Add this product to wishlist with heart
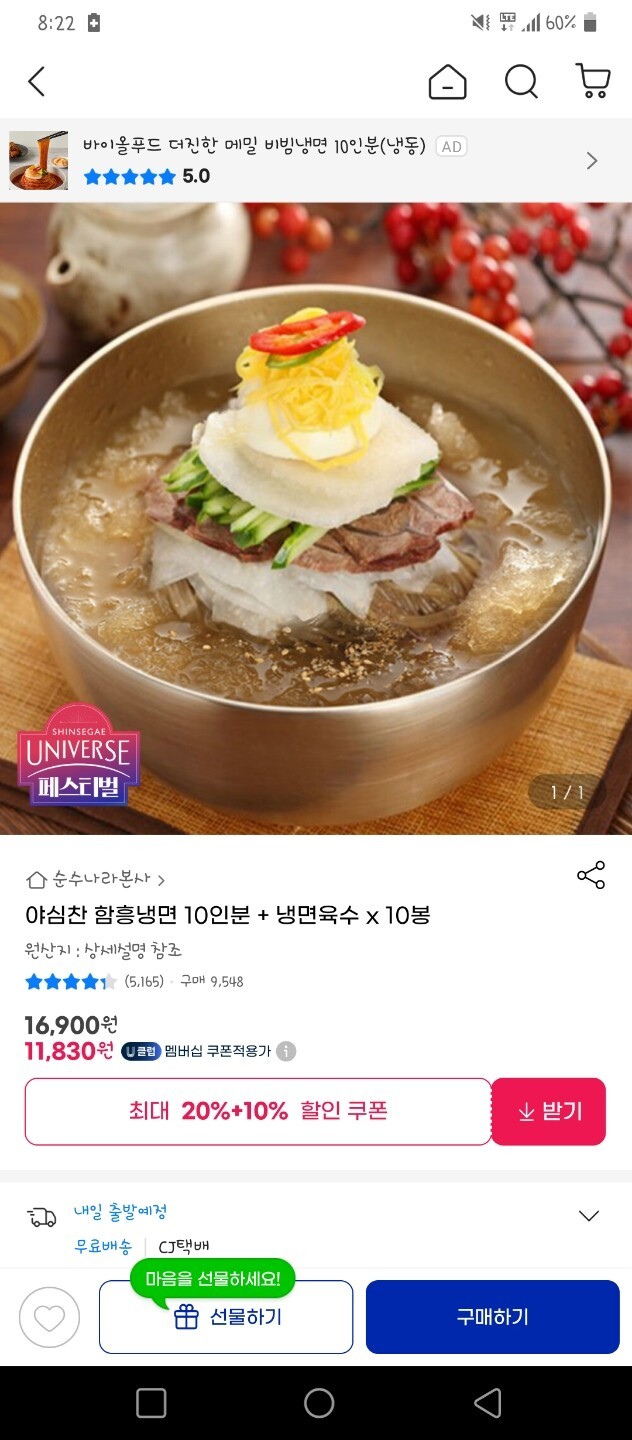This screenshot has height=1440, width=632. [49, 1317]
